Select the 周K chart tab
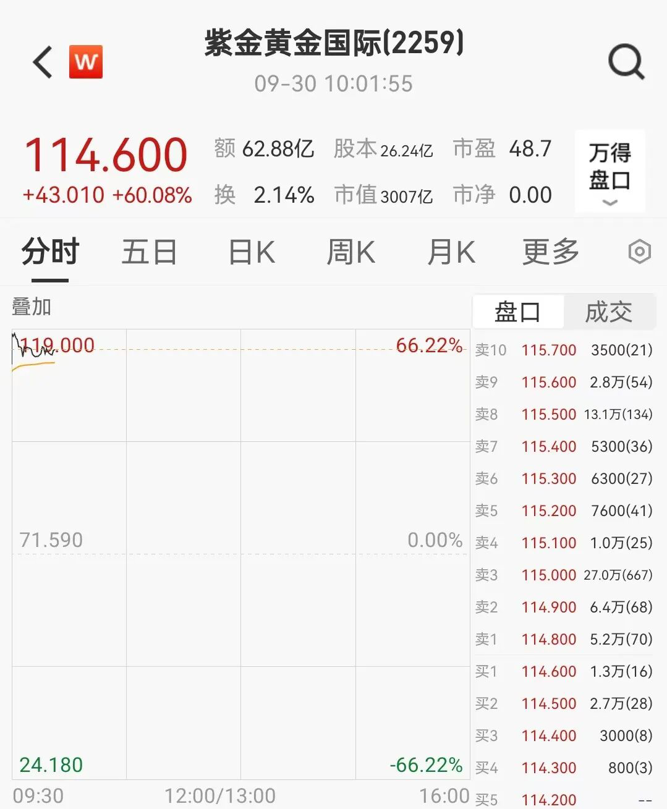This screenshot has width=667, height=809. tap(350, 252)
